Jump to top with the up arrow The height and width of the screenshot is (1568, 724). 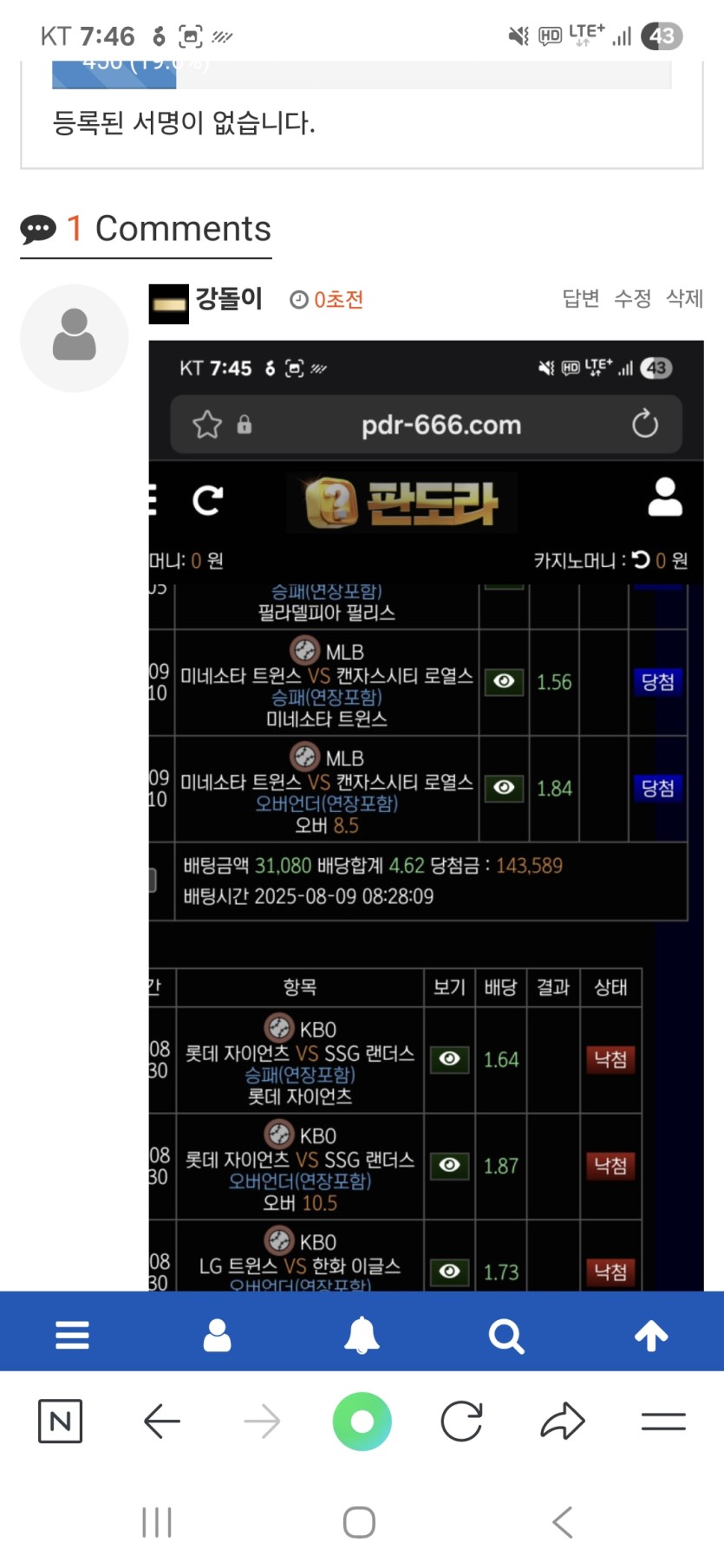[651, 1335]
